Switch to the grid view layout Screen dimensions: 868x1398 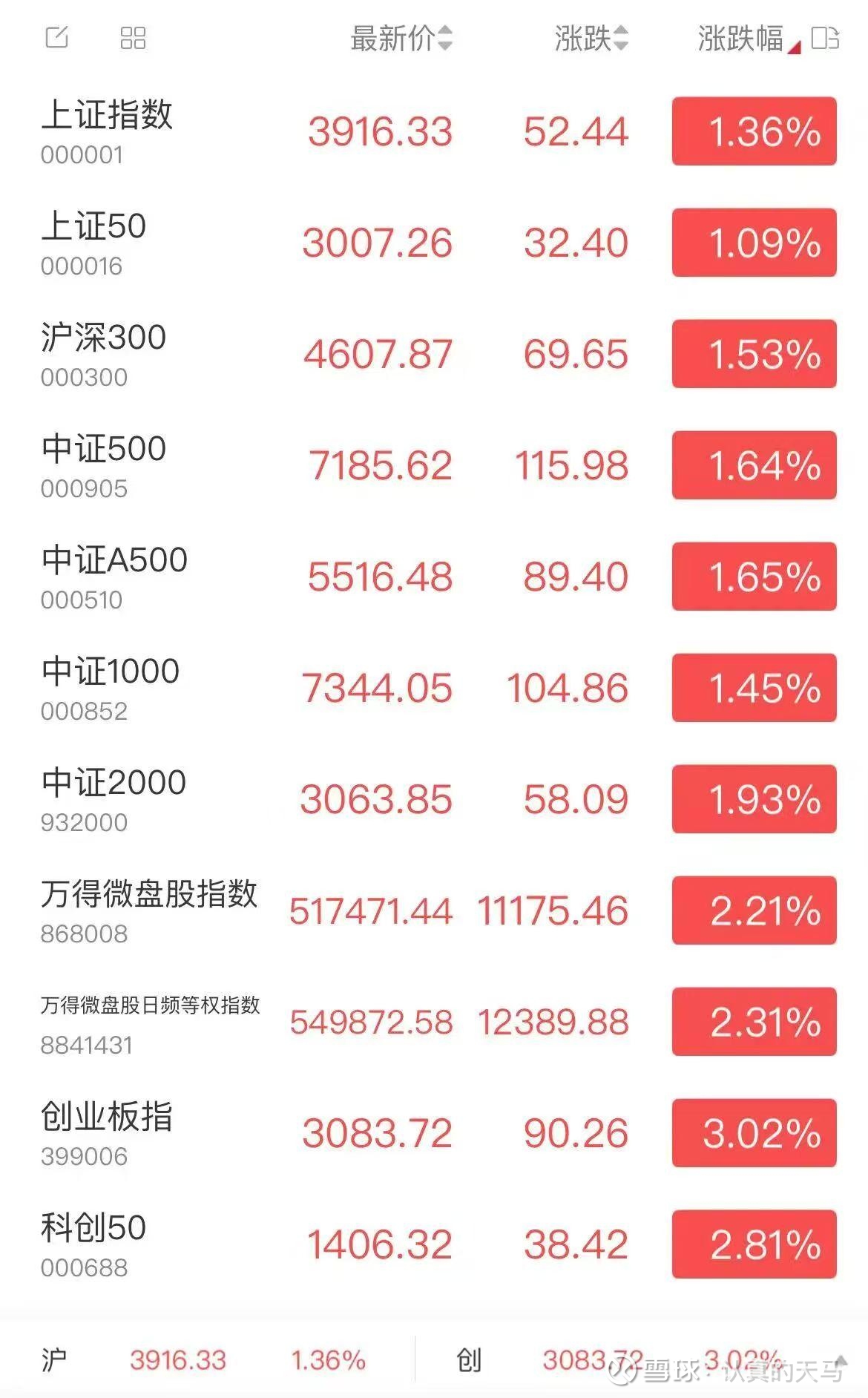click(133, 38)
